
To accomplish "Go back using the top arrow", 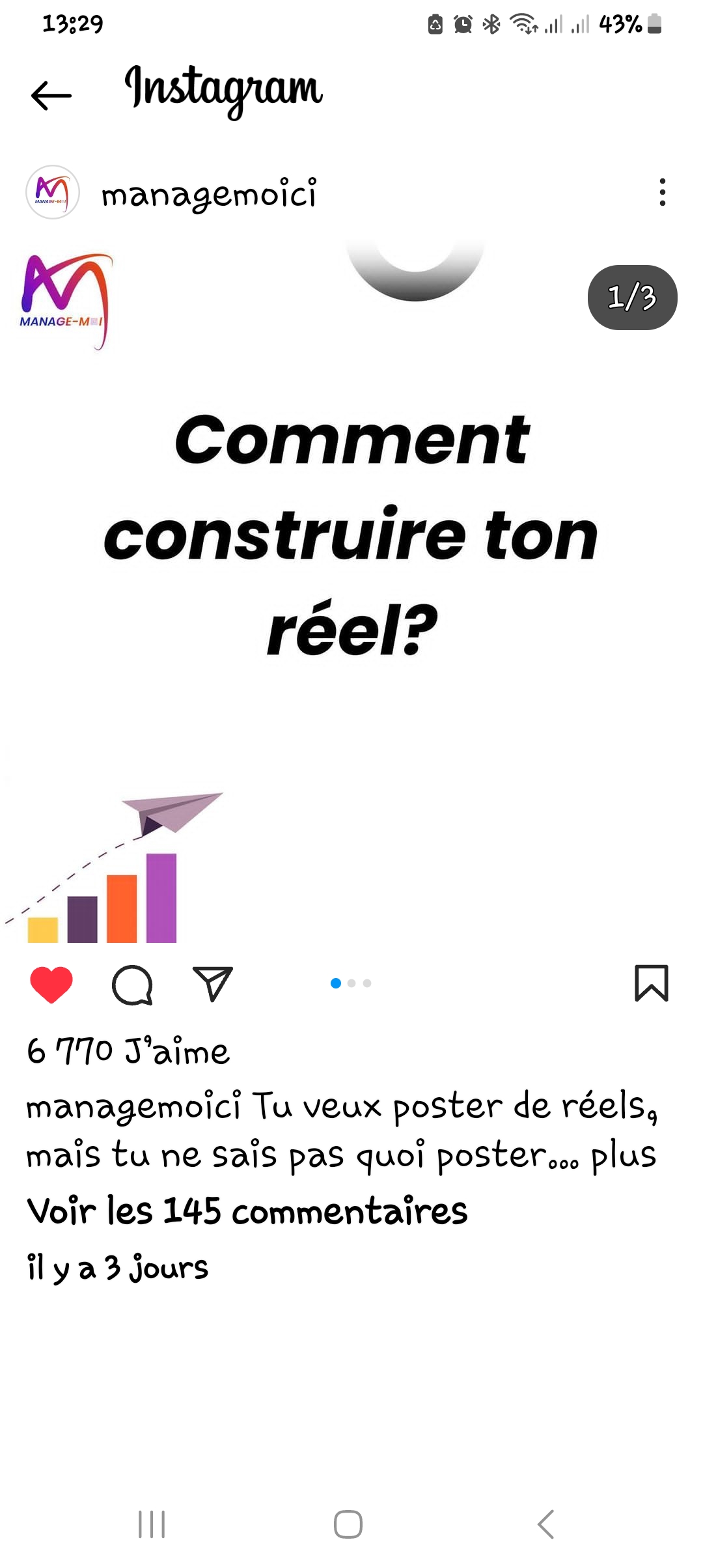I will coord(51,96).
